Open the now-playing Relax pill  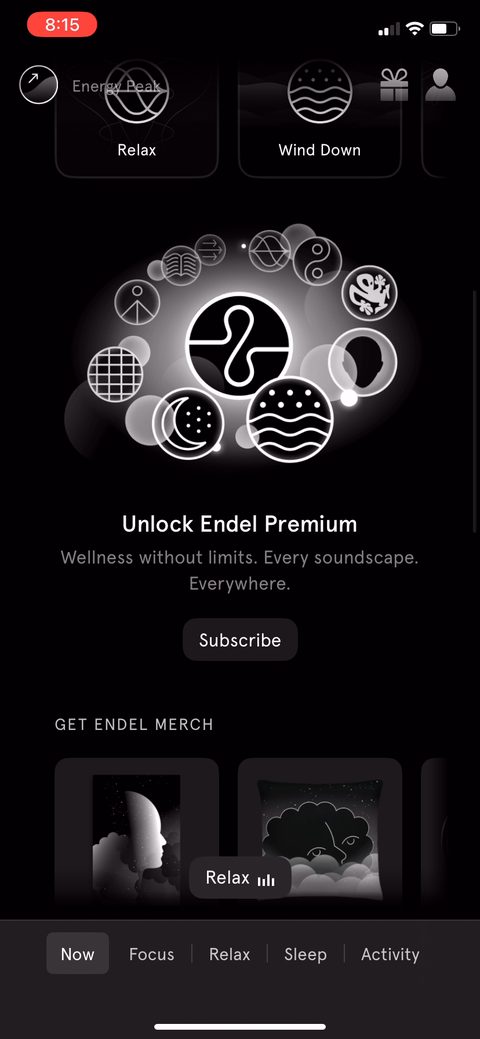pyautogui.click(x=240, y=878)
